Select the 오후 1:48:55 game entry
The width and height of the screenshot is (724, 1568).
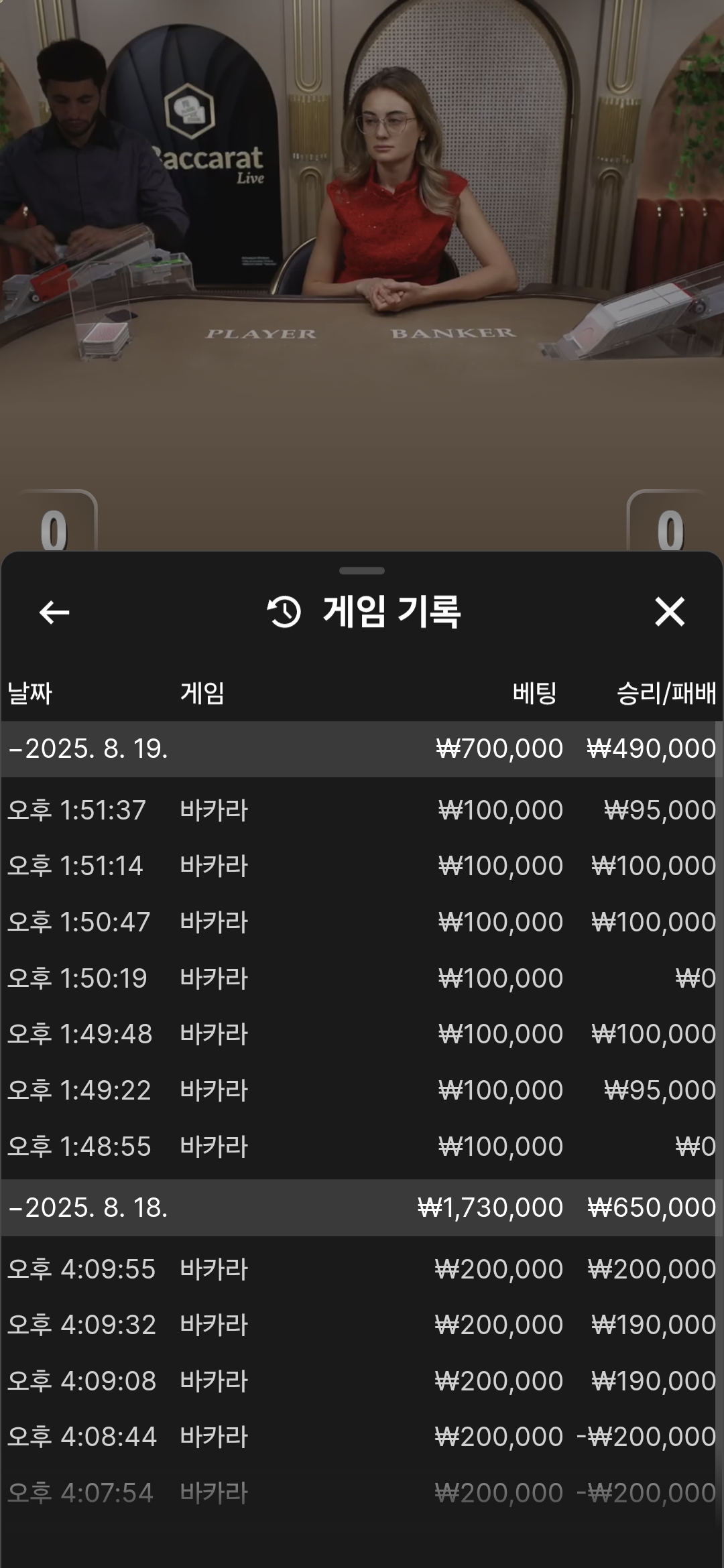click(x=362, y=1147)
